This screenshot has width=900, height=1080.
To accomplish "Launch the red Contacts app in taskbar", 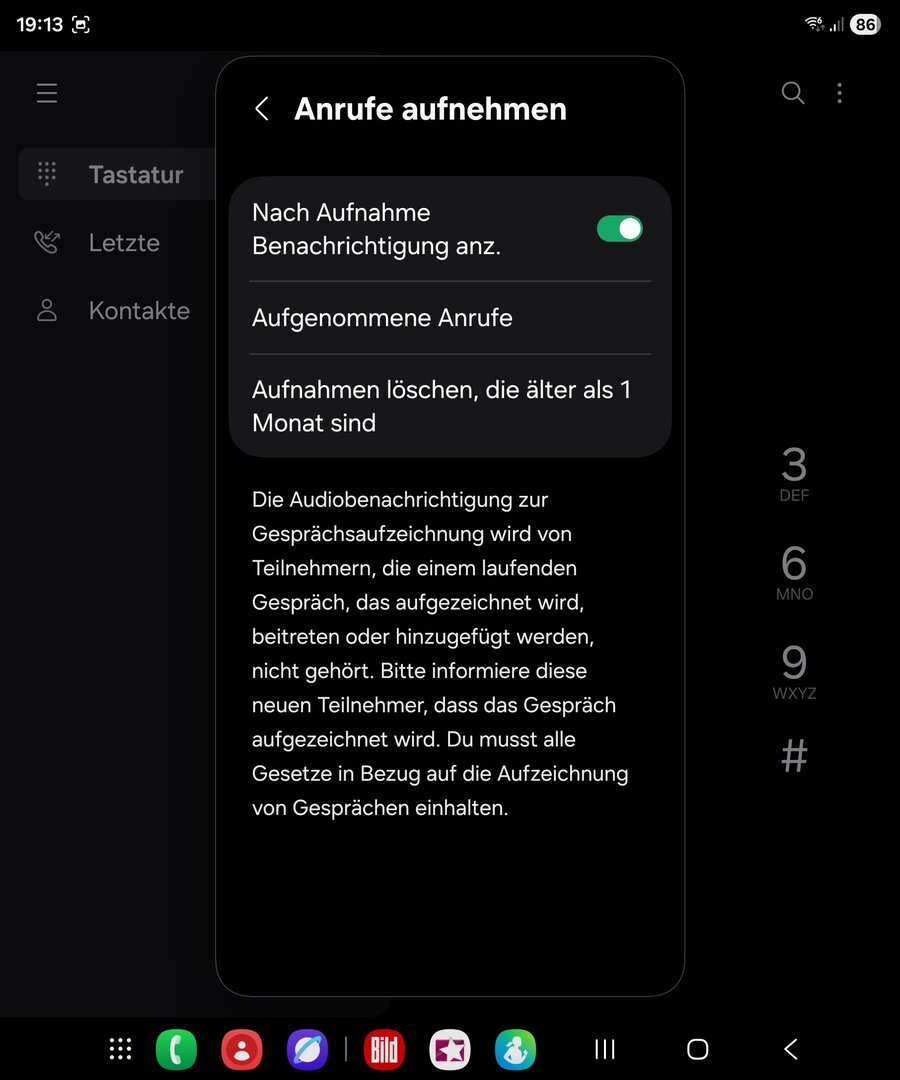I will pos(242,1050).
